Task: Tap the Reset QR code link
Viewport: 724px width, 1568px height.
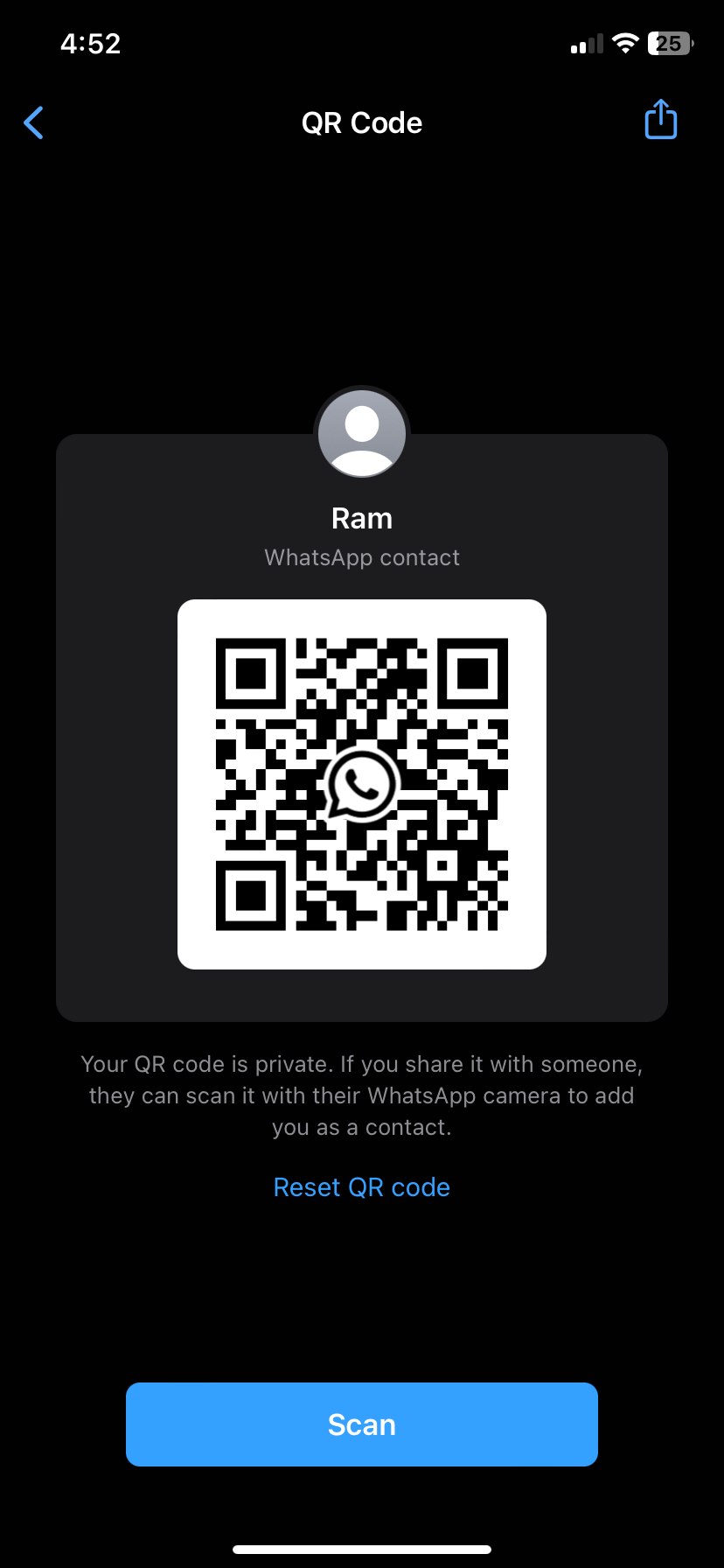Action: click(362, 1187)
